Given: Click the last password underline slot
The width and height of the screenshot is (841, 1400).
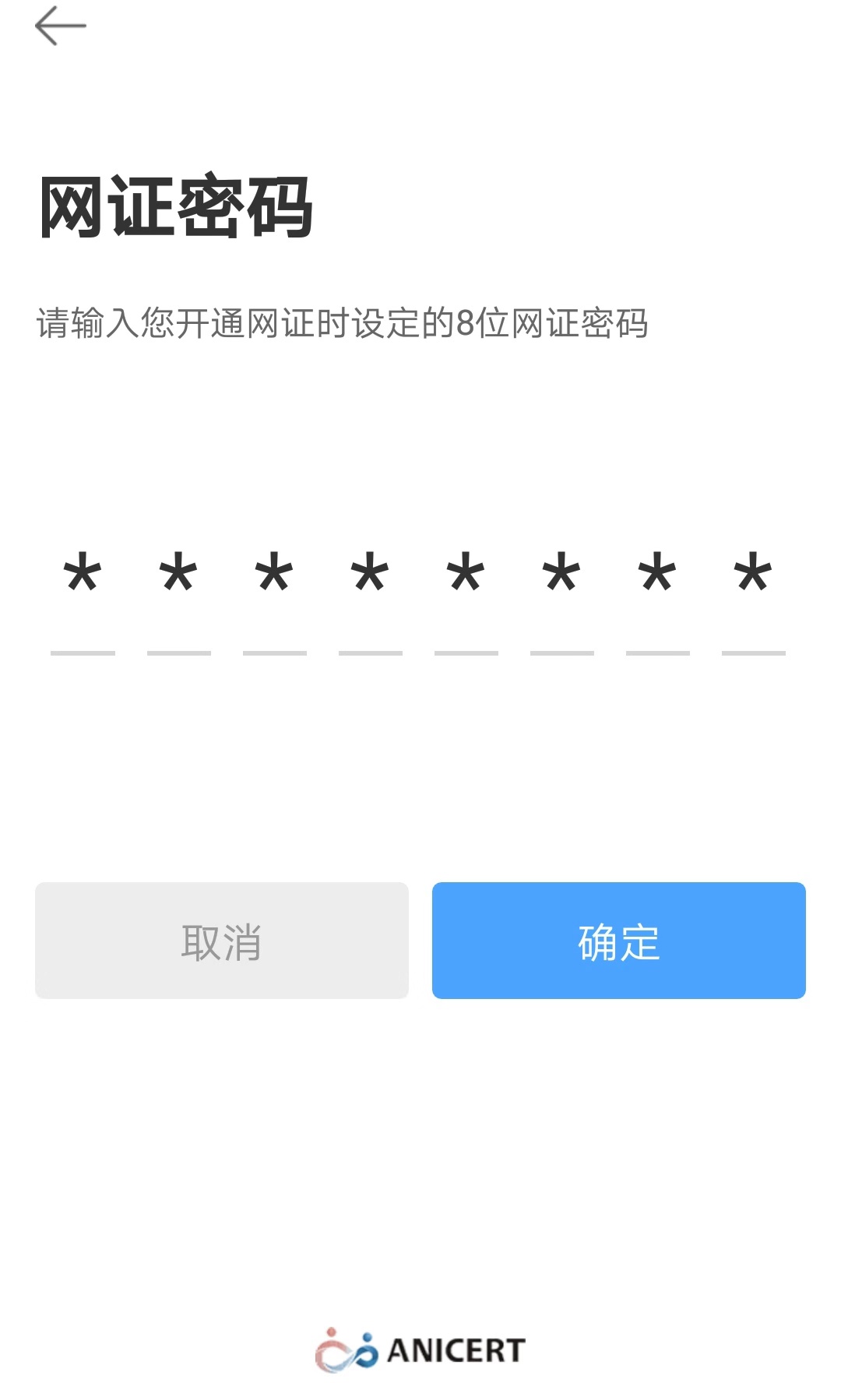Looking at the screenshot, I should 752,654.
